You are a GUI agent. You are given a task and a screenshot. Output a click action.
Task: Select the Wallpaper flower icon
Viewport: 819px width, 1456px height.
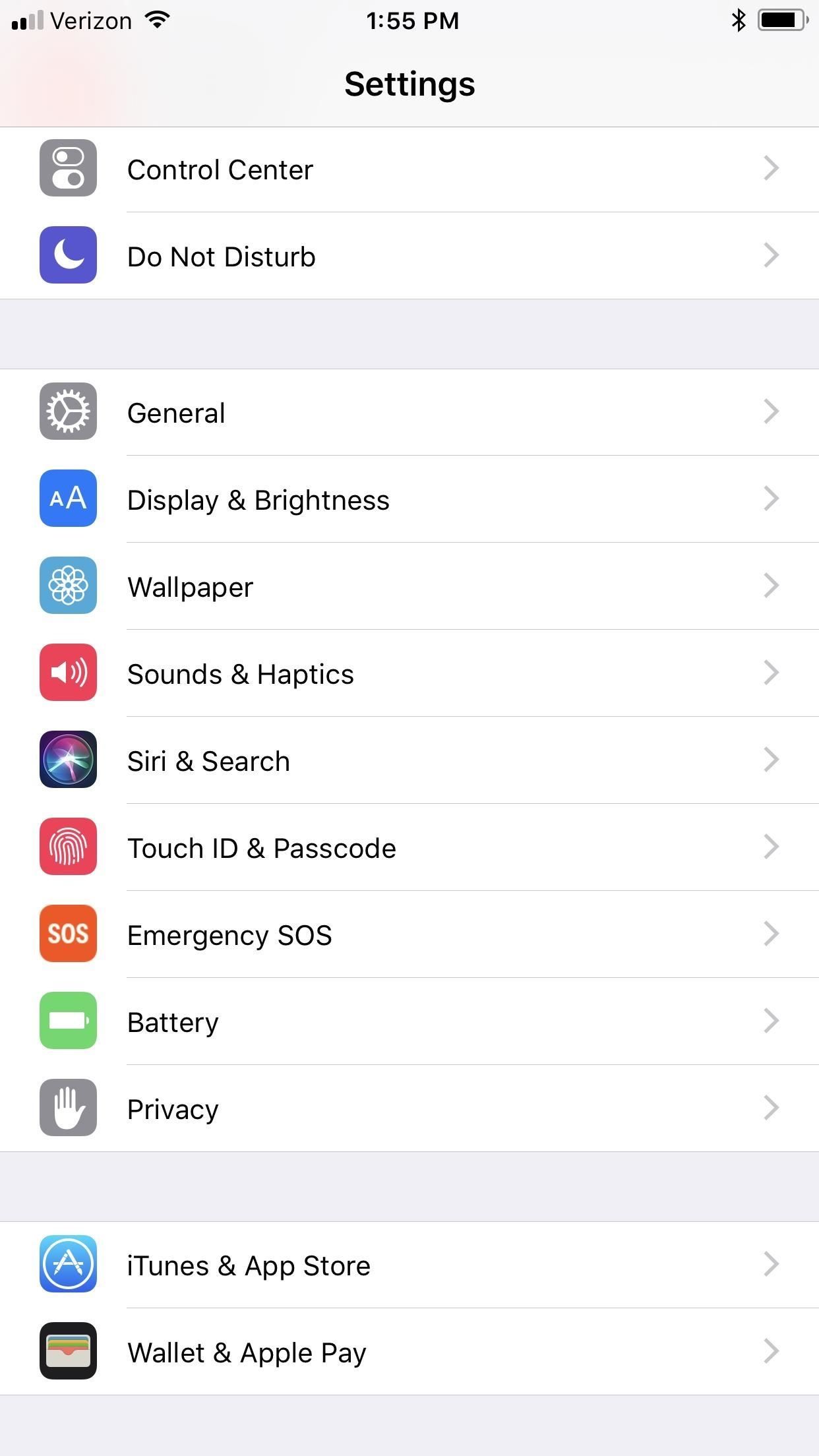click(68, 586)
